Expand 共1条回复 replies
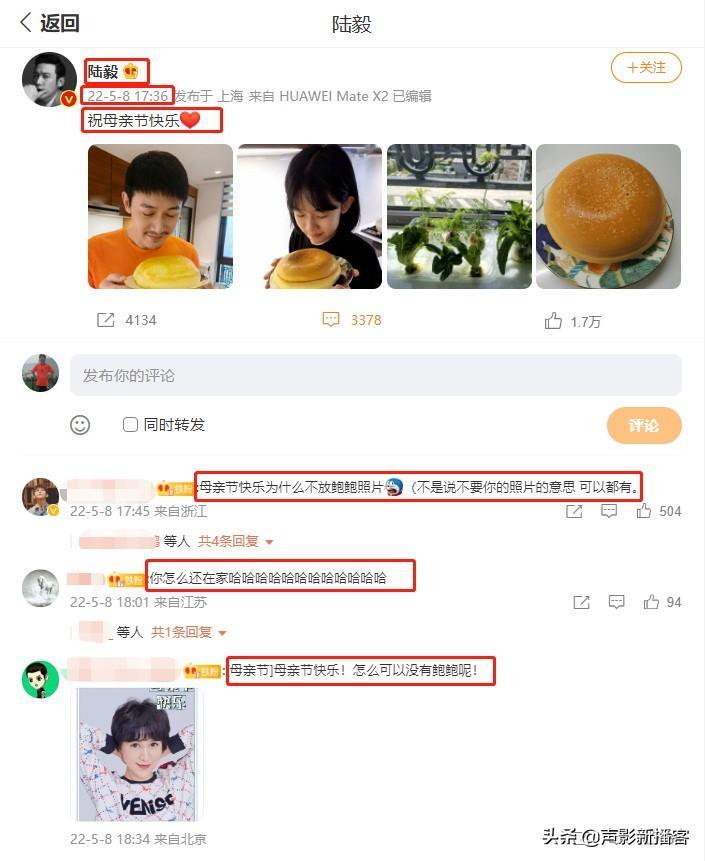Screen dimensions: 705x861 tap(188, 632)
